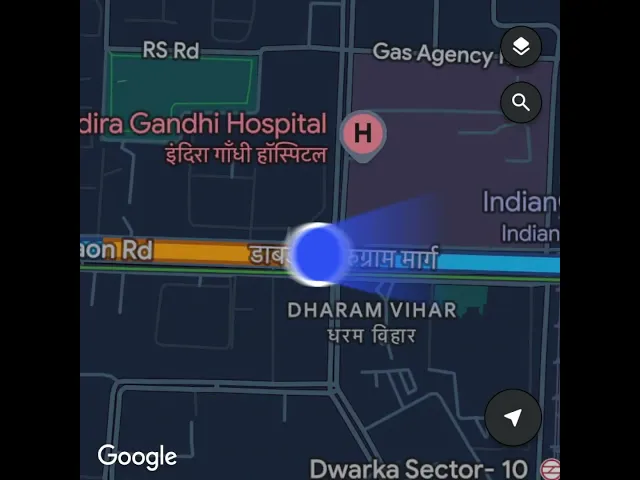Open the map layers button

(520, 47)
